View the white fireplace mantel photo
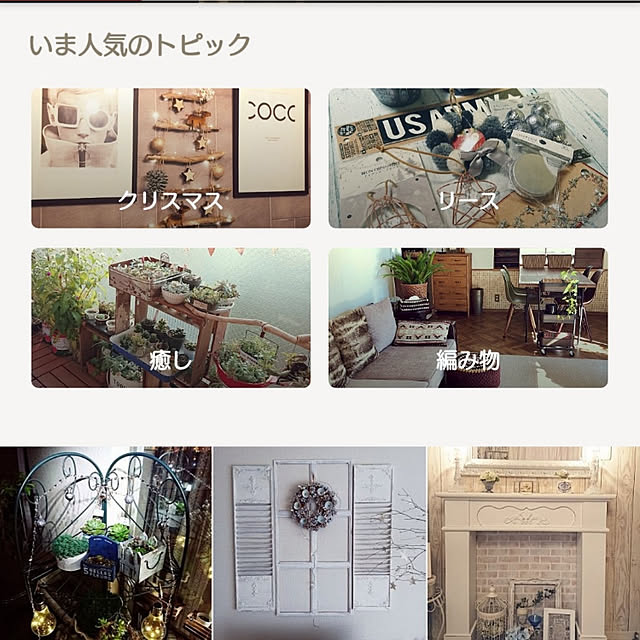Screen dimensions: 640x640 point(534,543)
